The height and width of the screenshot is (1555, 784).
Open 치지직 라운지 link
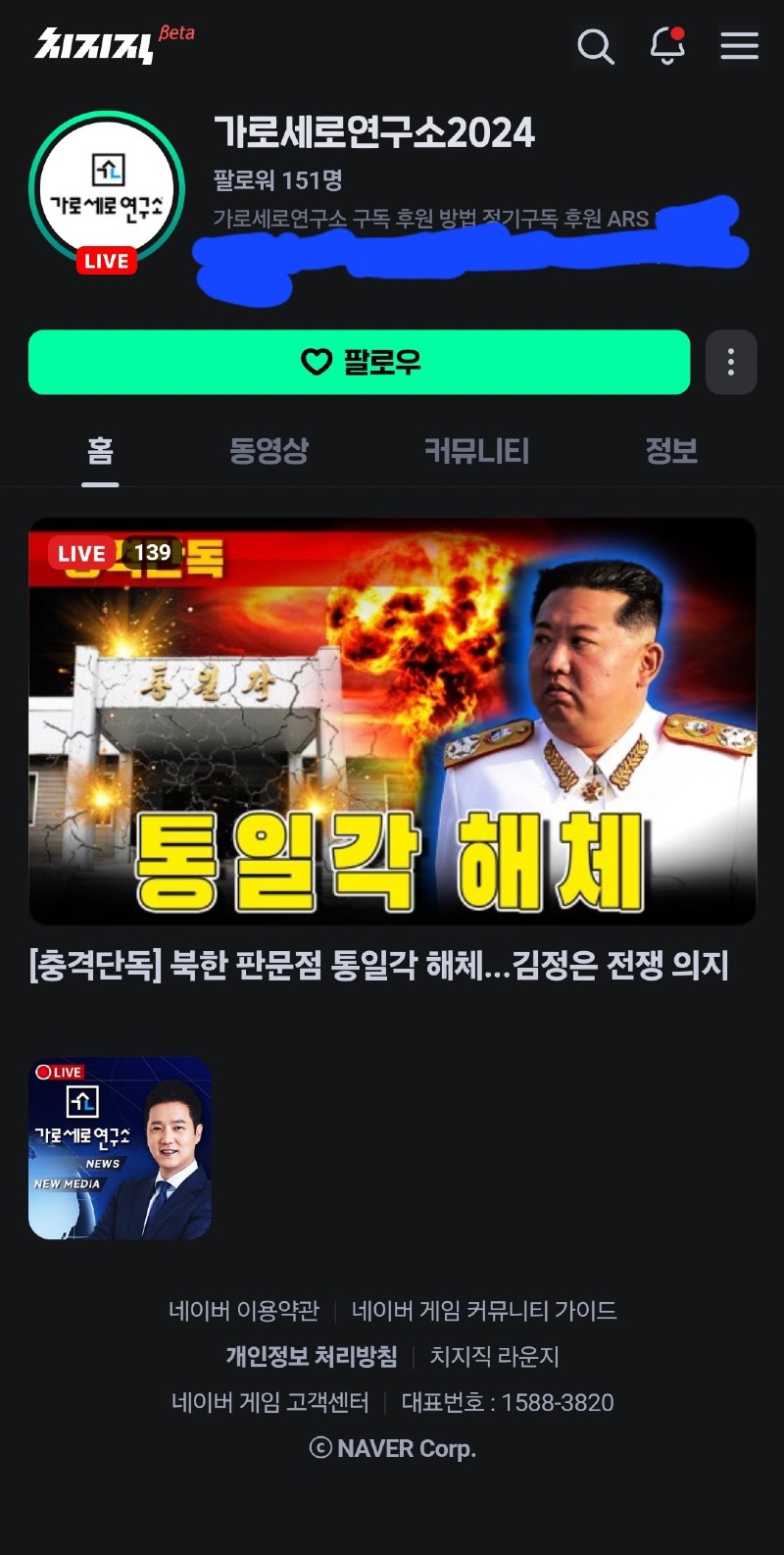494,1357
